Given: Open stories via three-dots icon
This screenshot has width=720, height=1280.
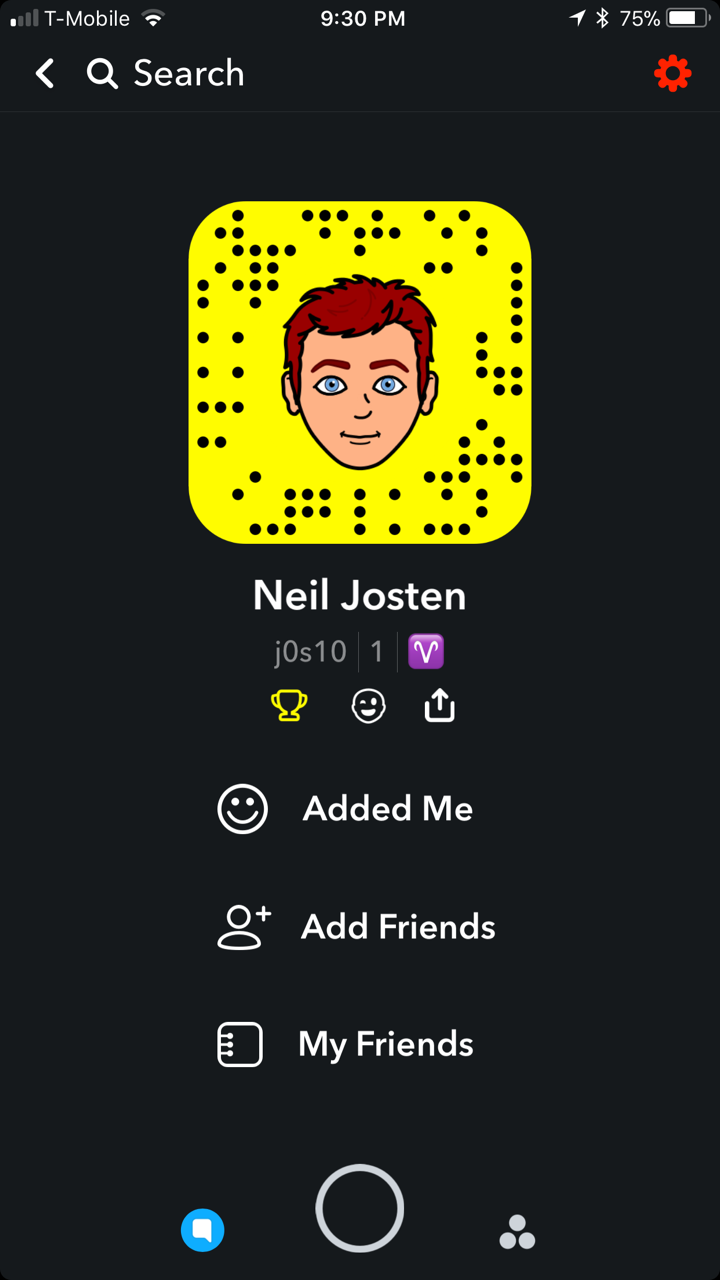Looking at the screenshot, I should pyautogui.click(x=517, y=1232).
